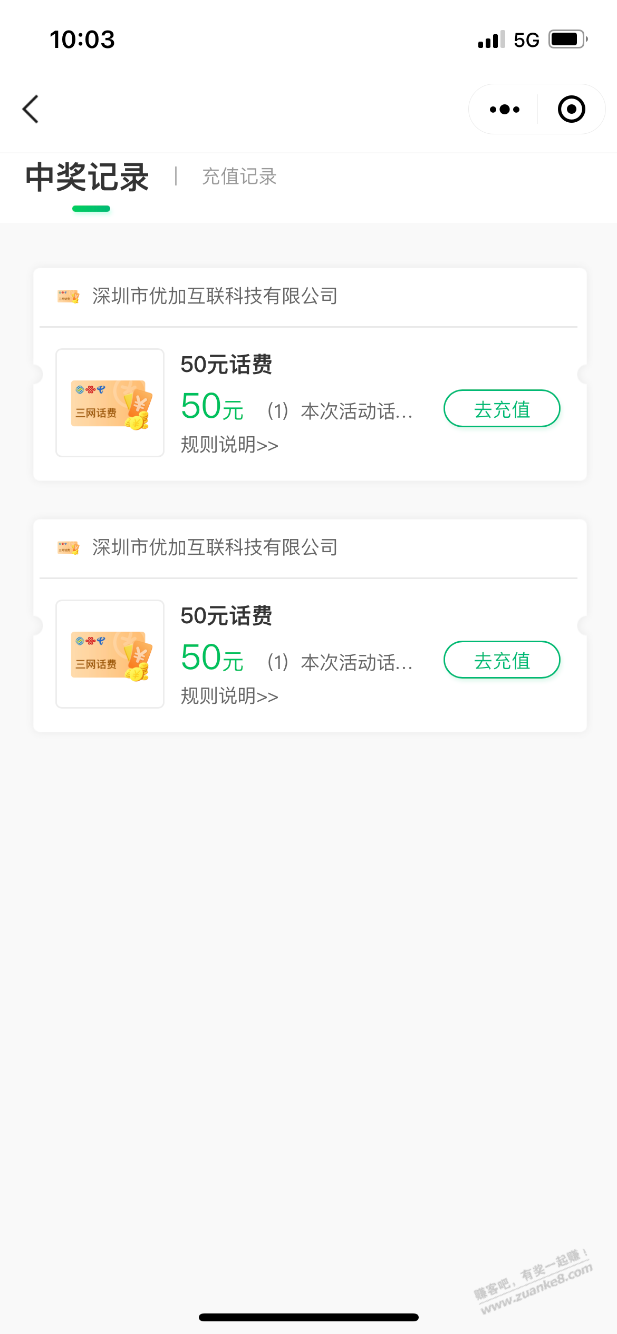The width and height of the screenshot is (617, 1334).
Task: Tap 去充值 on the second 50元话费 prize
Action: [501, 660]
